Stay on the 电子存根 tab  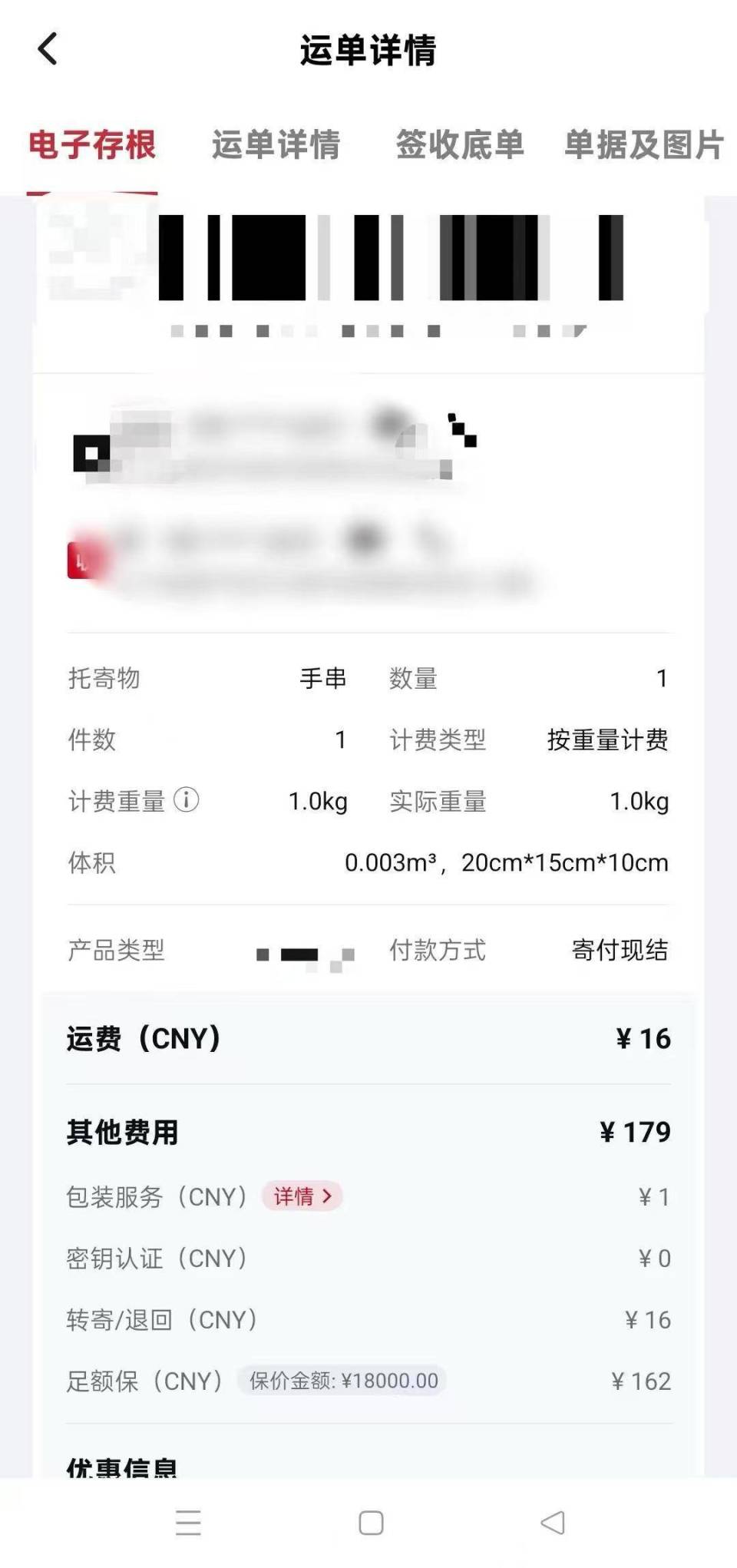[x=93, y=146]
